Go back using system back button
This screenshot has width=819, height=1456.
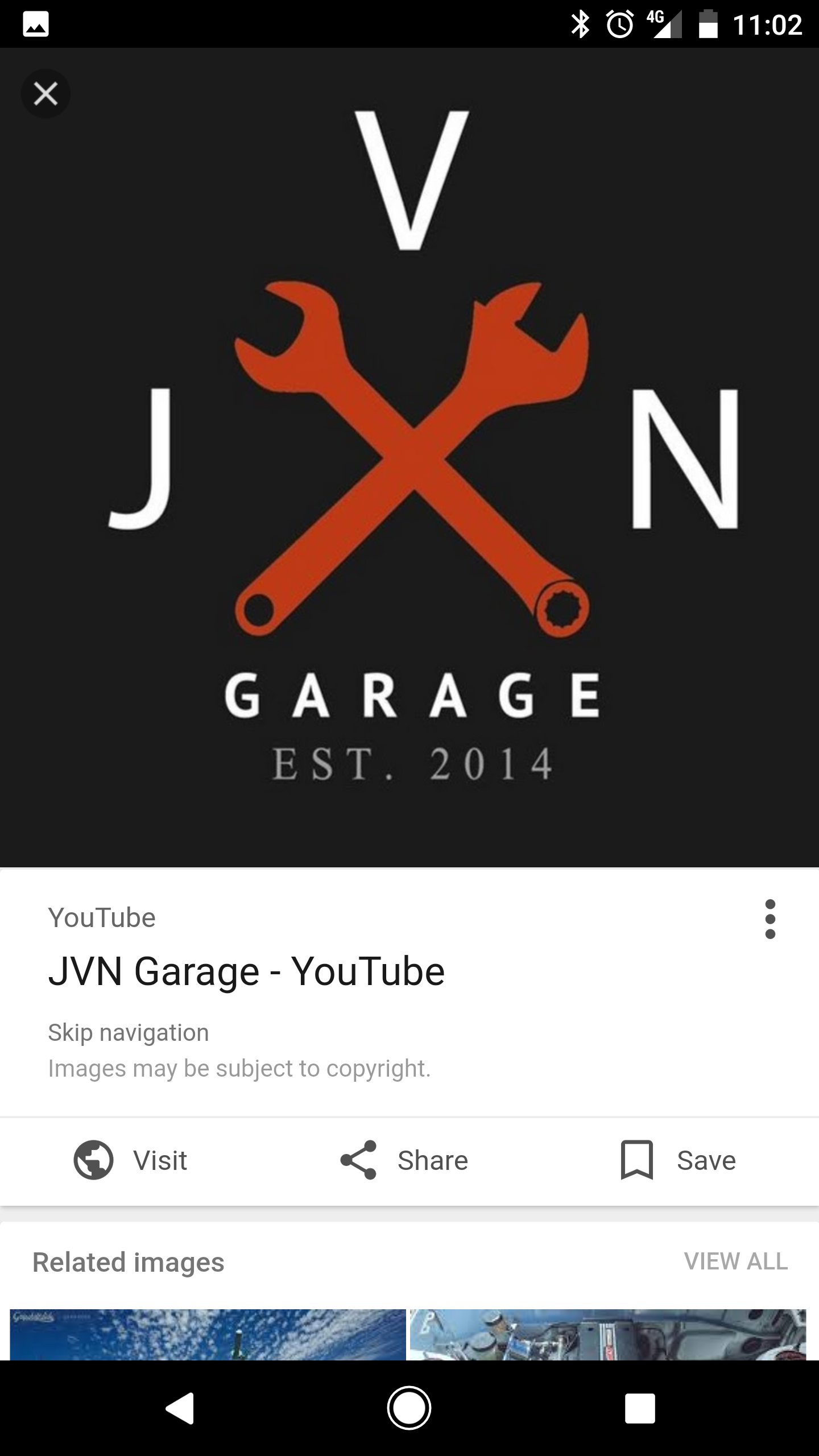pyautogui.click(x=180, y=1408)
